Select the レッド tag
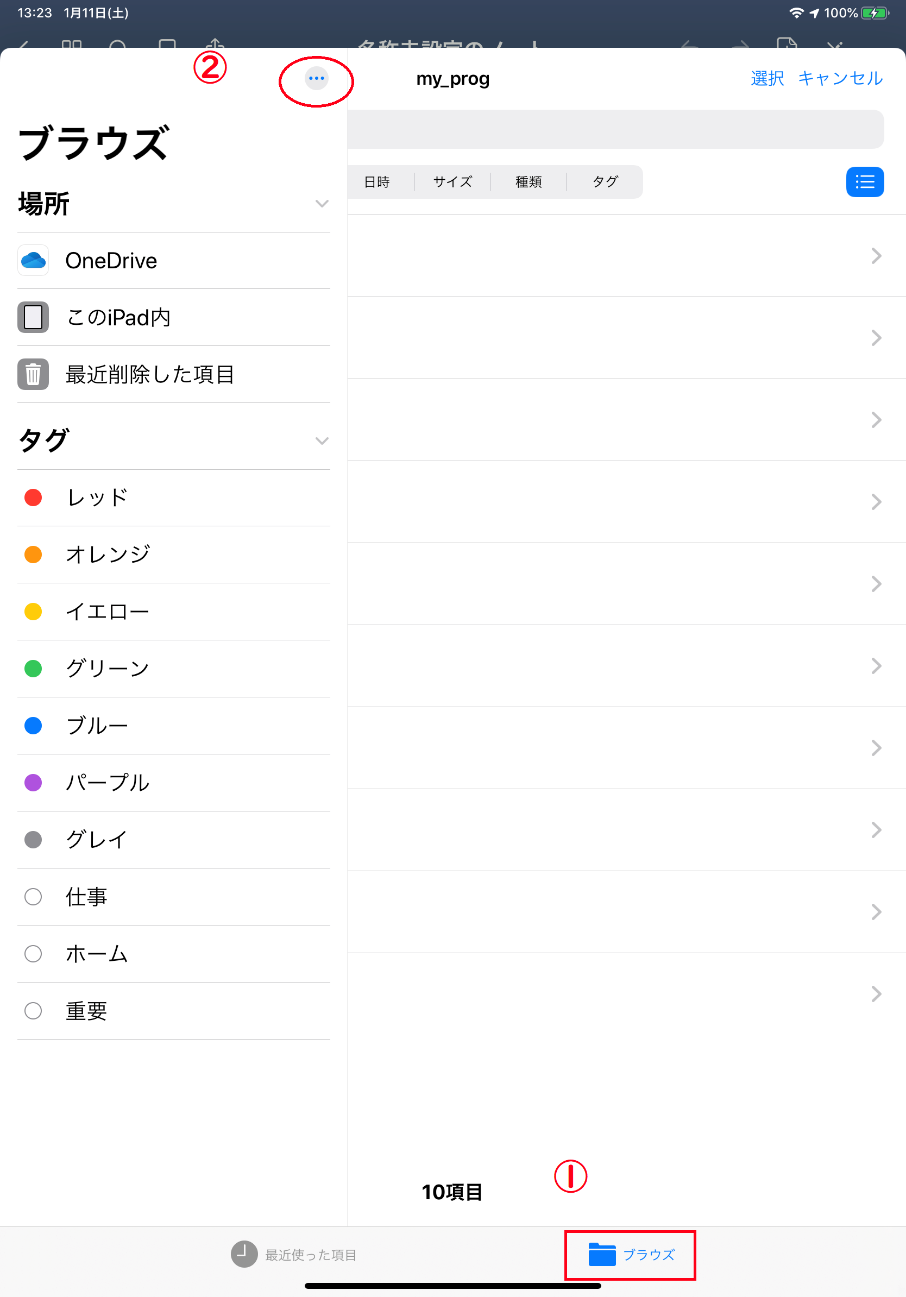906x1297 pixels. pos(174,498)
